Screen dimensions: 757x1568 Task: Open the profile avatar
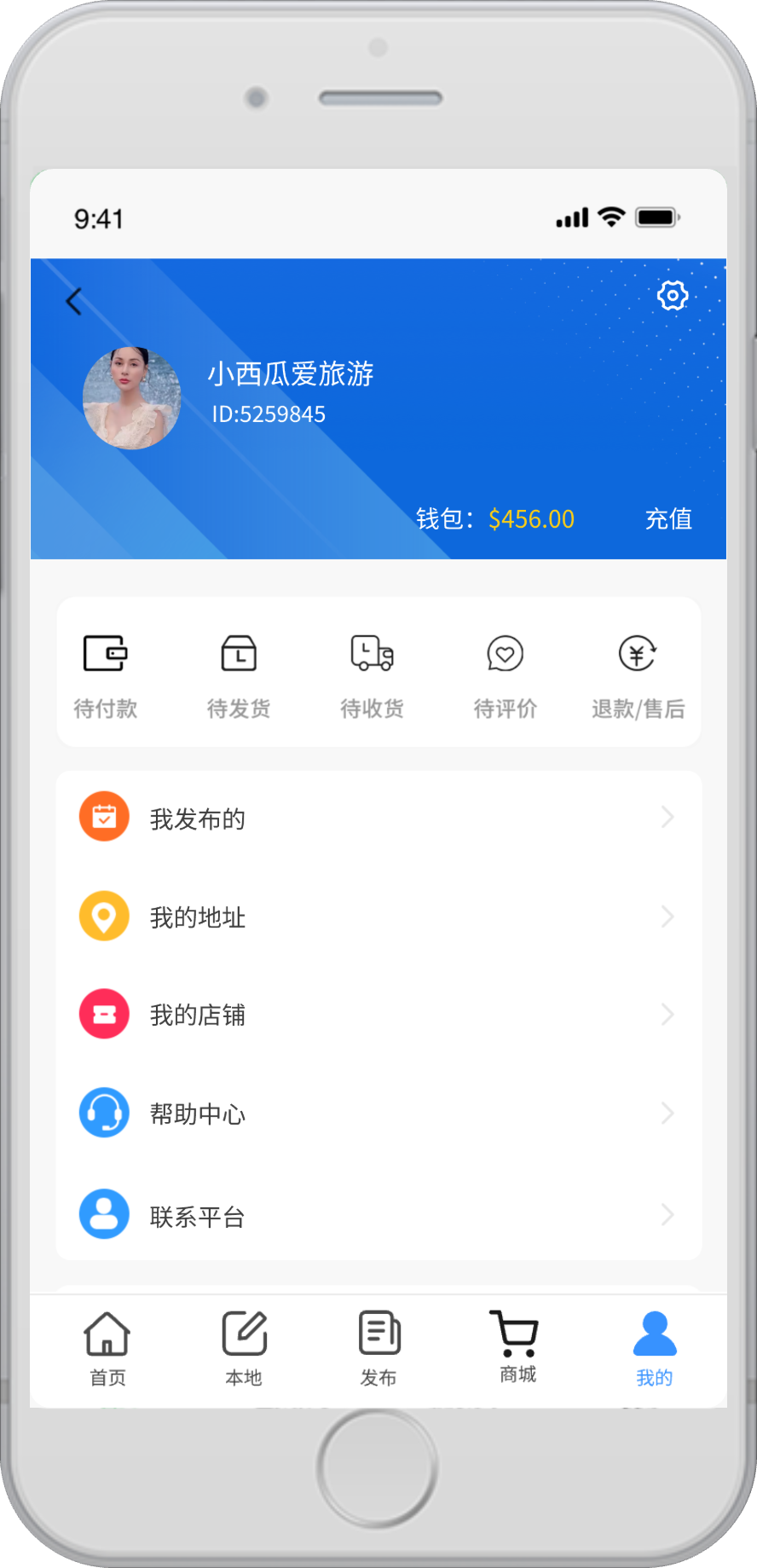[131, 398]
